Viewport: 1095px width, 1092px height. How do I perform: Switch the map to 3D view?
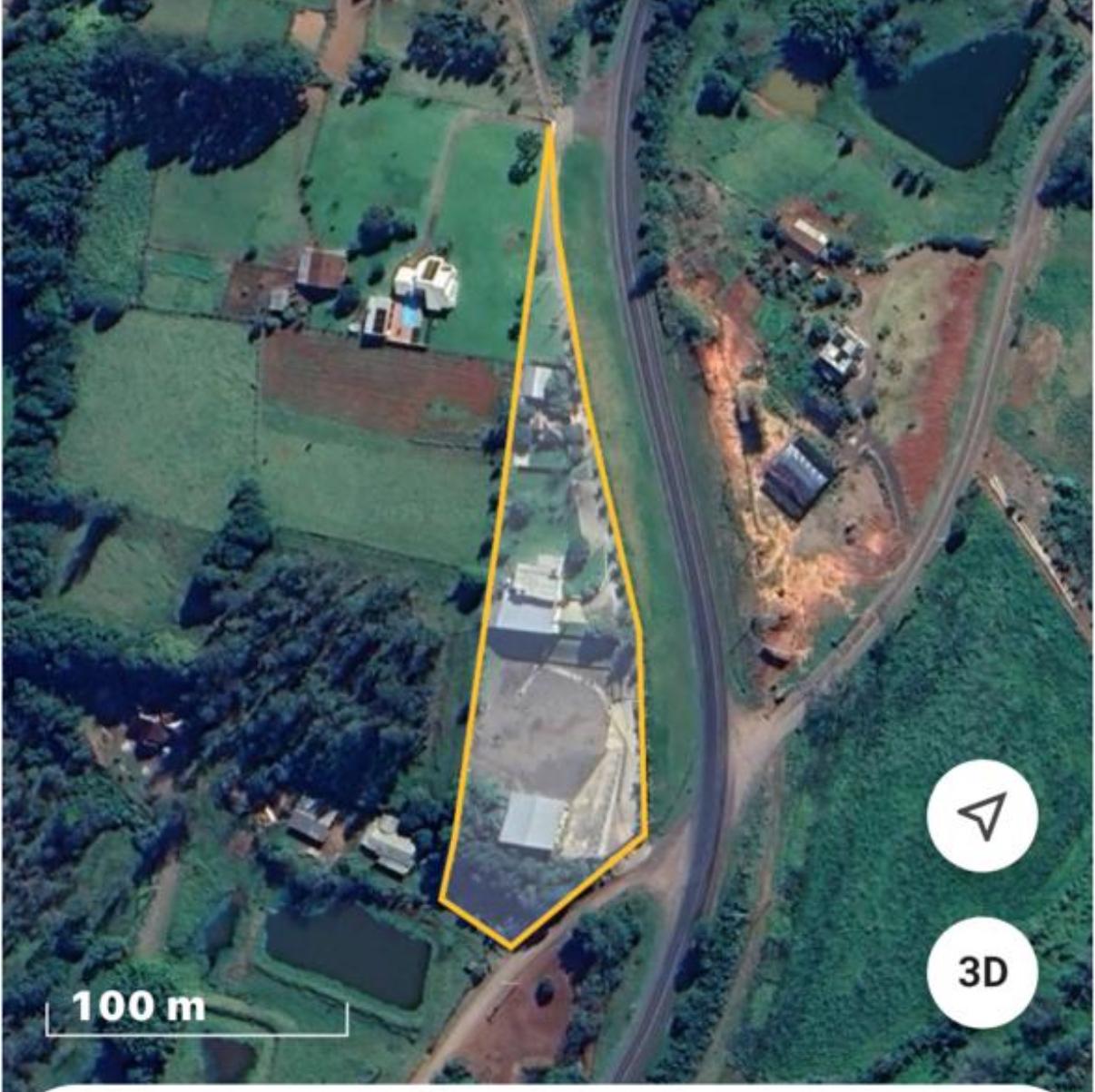tap(982, 972)
